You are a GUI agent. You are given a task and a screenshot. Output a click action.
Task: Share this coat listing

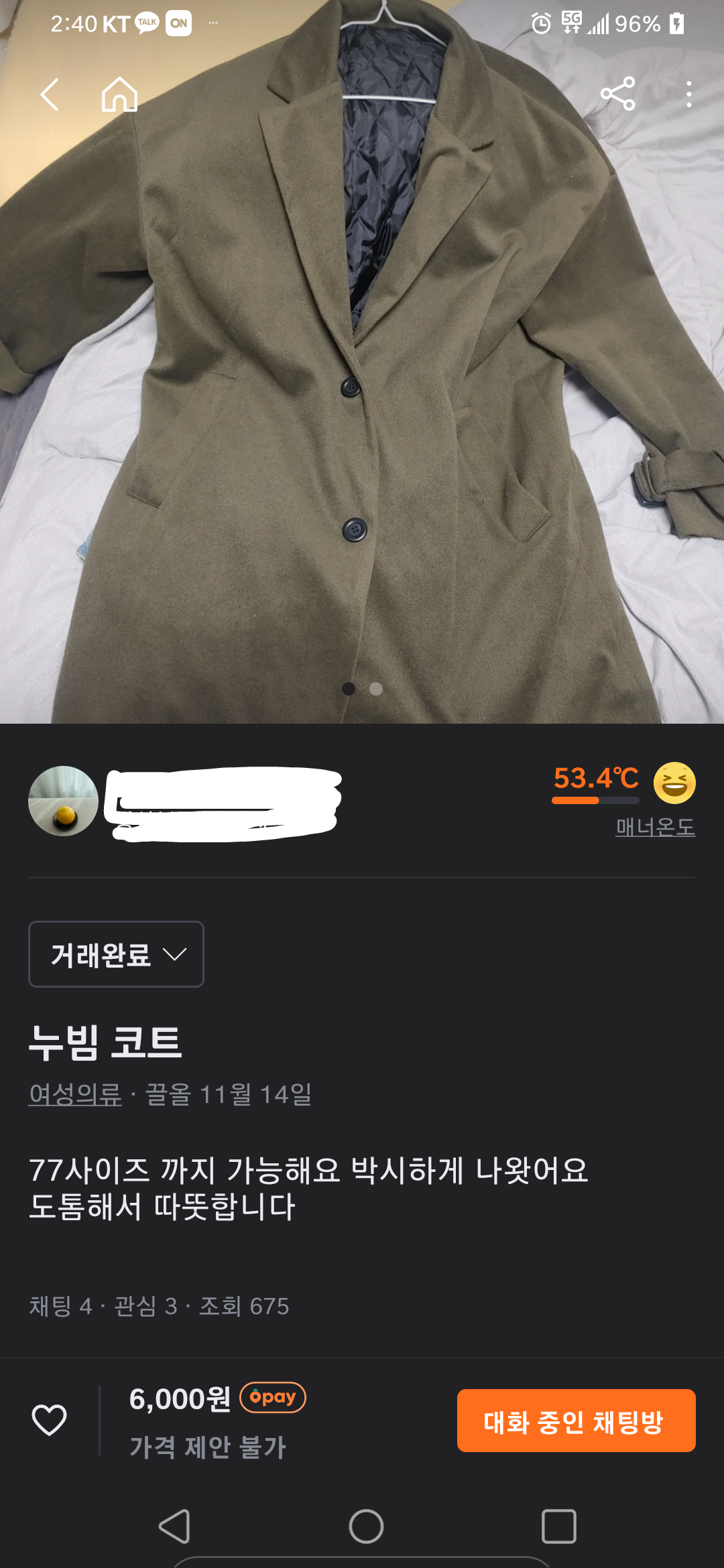pos(617,94)
